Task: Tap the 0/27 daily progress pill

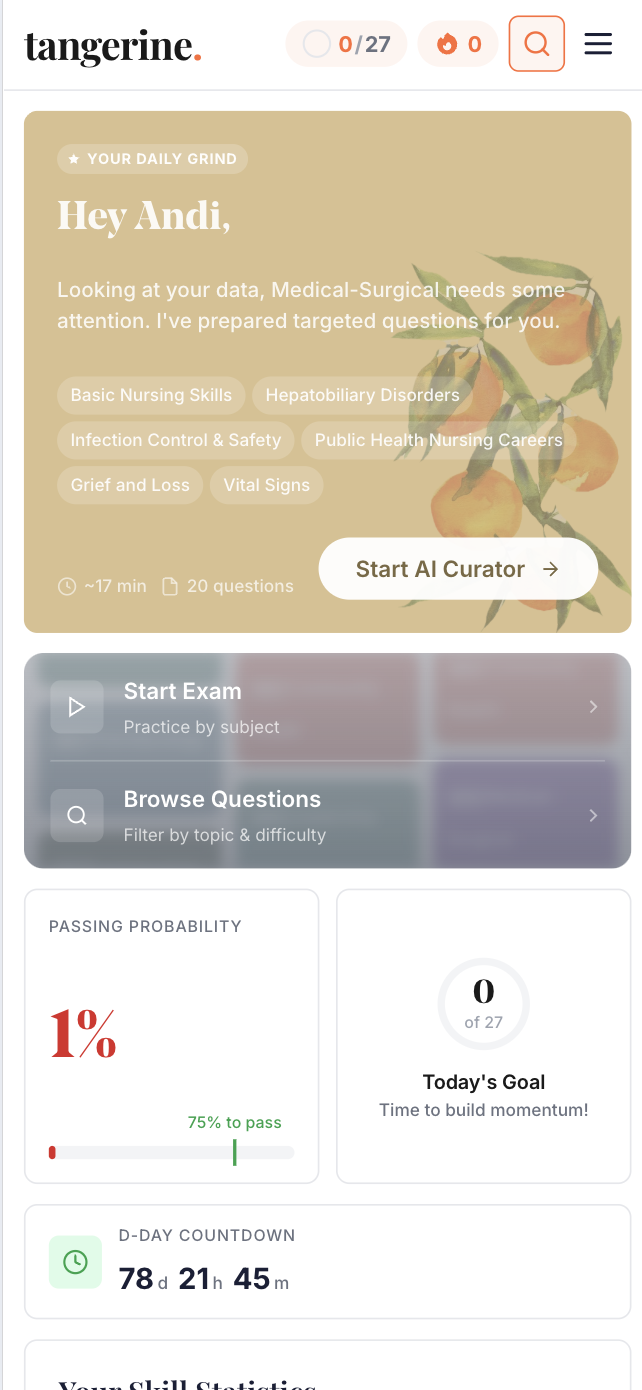Action: click(347, 44)
